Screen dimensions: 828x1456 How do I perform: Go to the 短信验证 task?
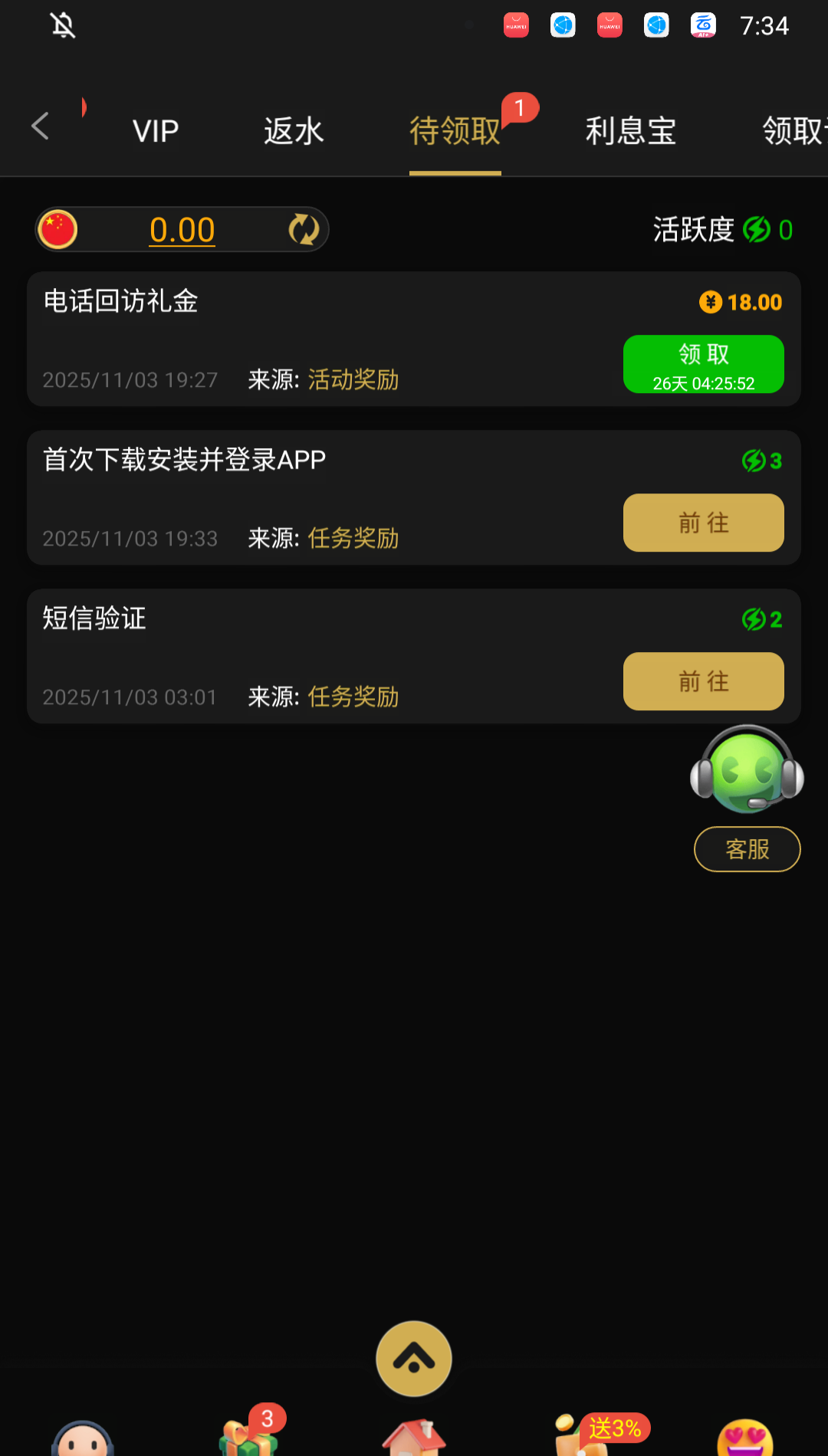click(x=703, y=681)
